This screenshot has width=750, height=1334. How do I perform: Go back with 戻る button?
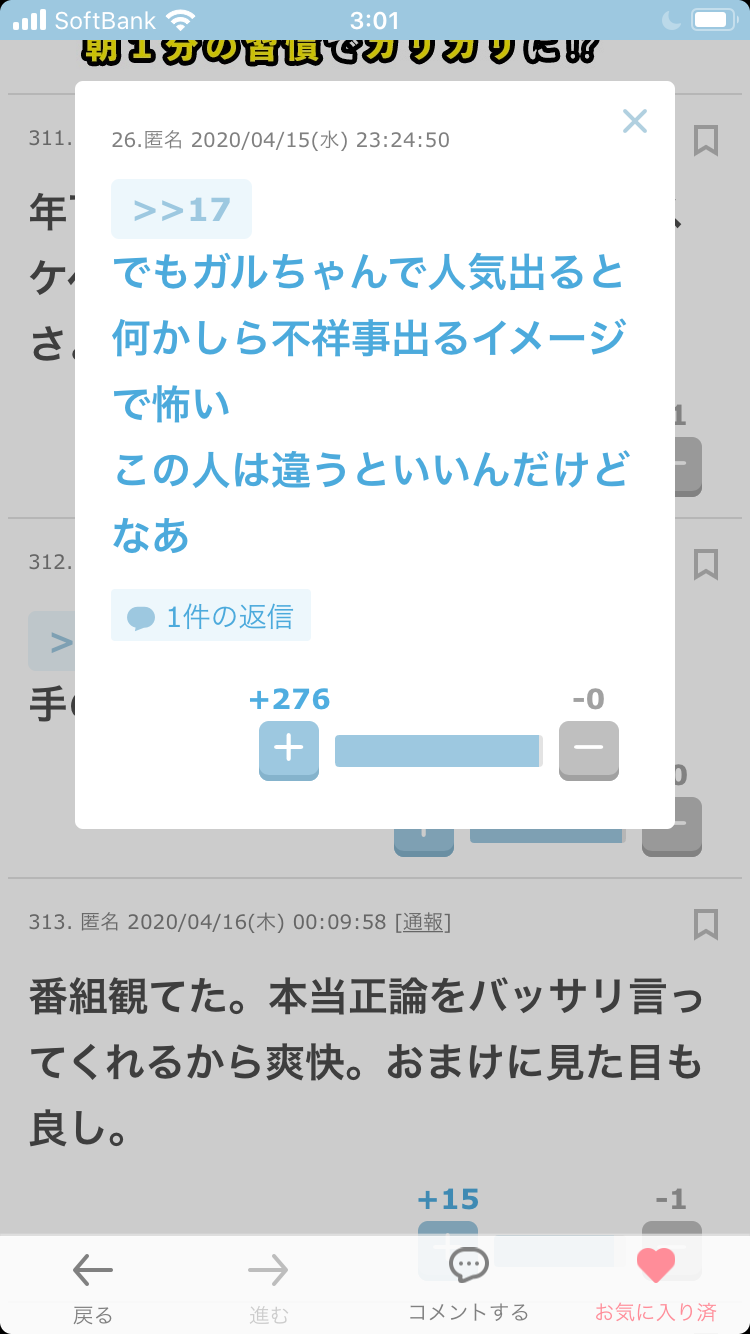tap(93, 1286)
